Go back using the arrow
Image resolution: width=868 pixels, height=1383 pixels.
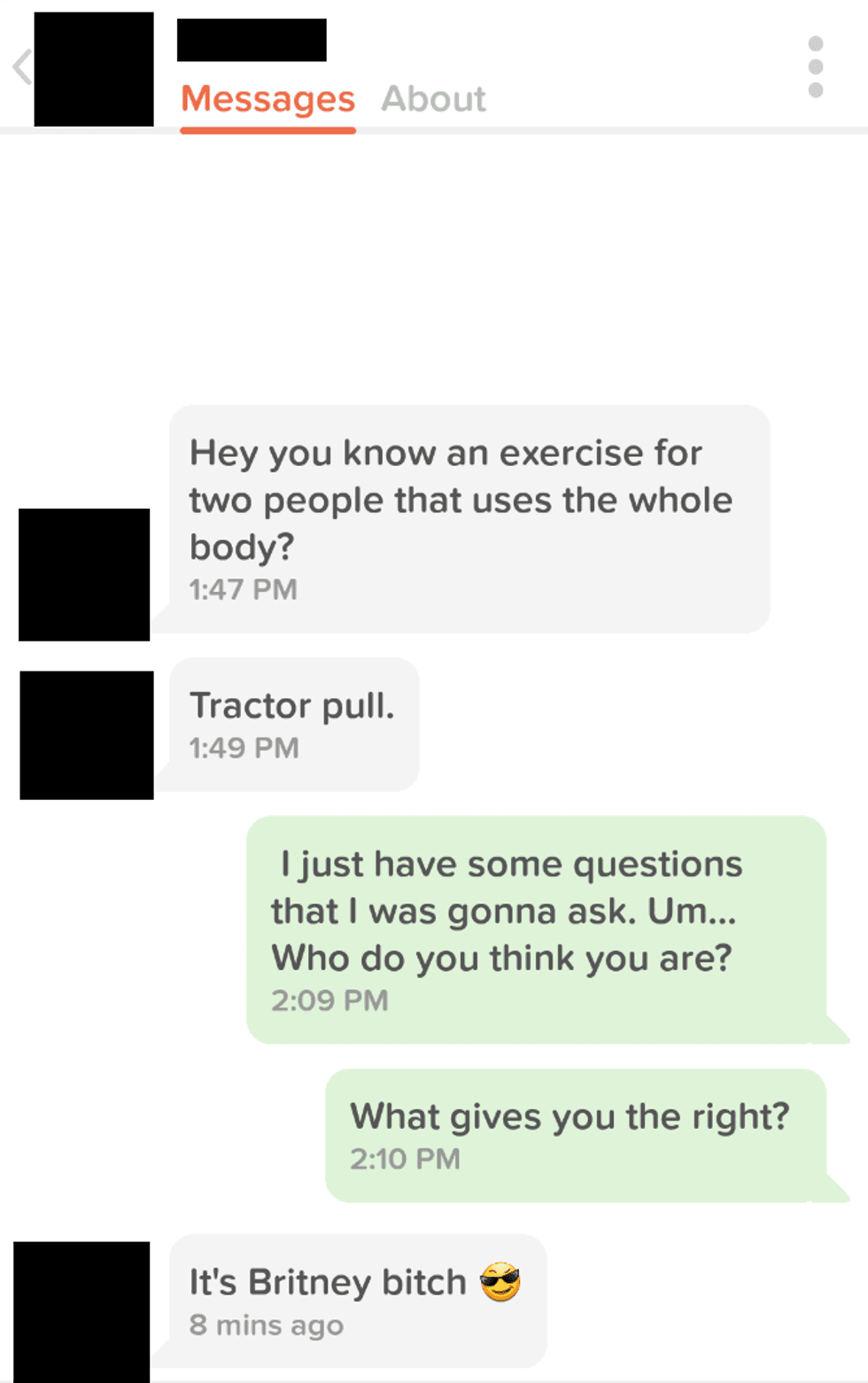(x=22, y=67)
